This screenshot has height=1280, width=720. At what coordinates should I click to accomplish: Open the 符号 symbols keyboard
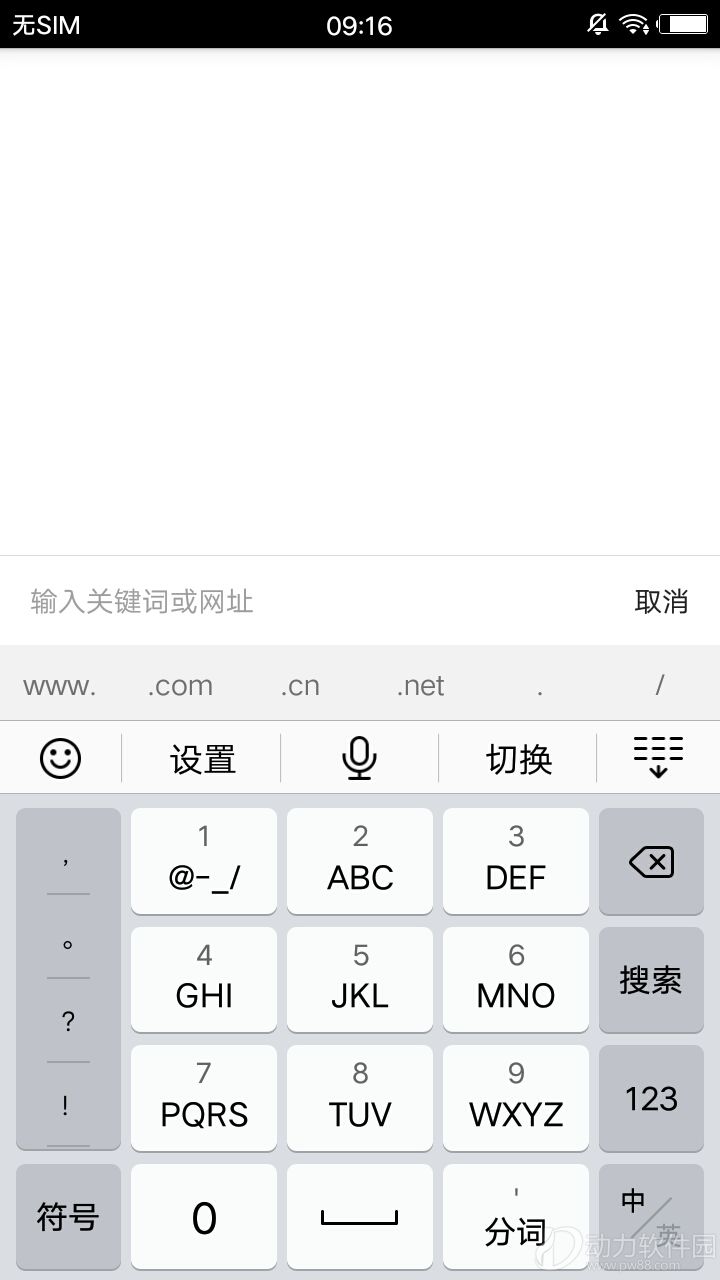(68, 1217)
